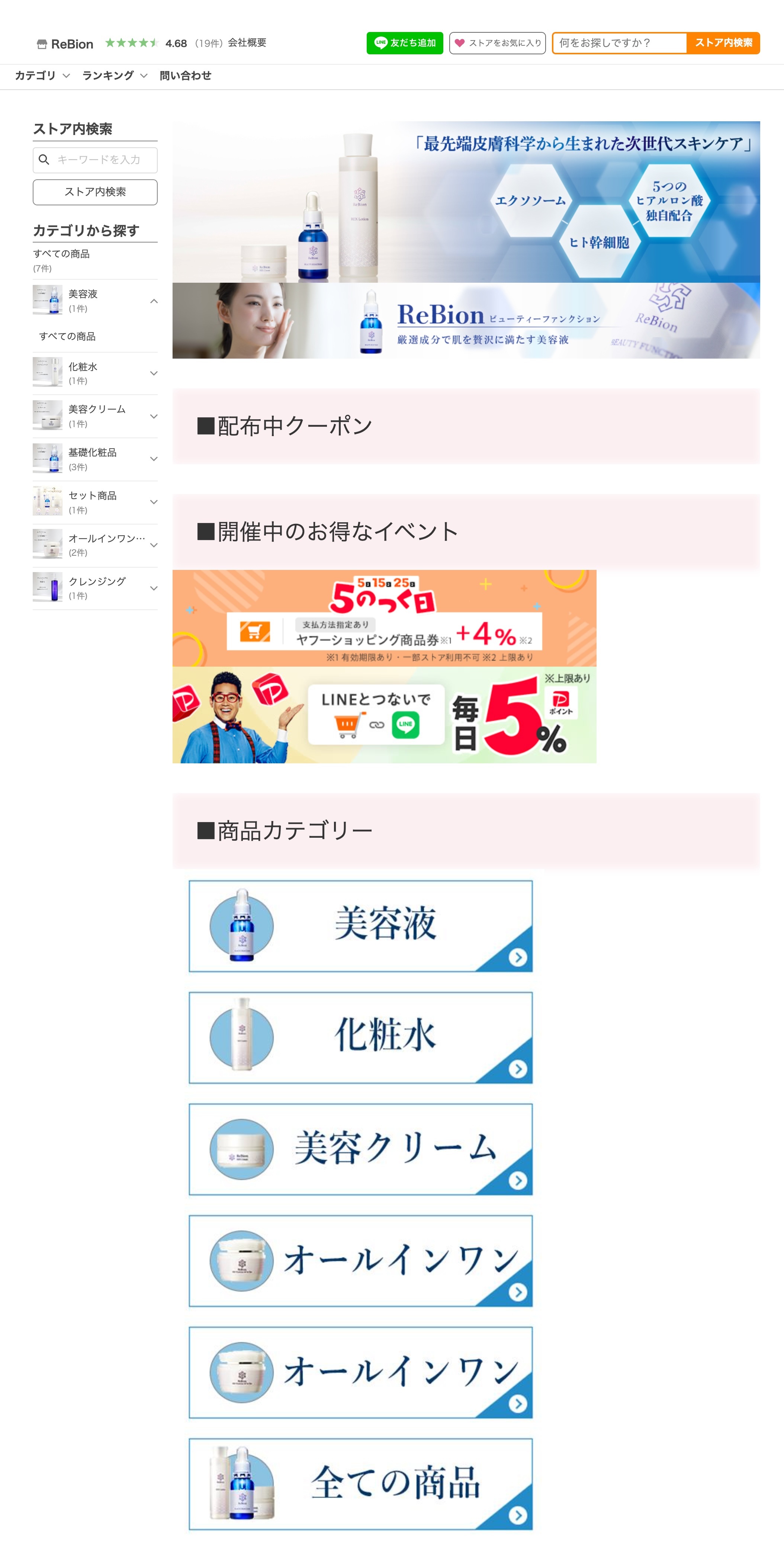The height and width of the screenshot is (1562, 784).
Task: Open the ランキング dropdown menu
Action: click(x=115, y=76)
